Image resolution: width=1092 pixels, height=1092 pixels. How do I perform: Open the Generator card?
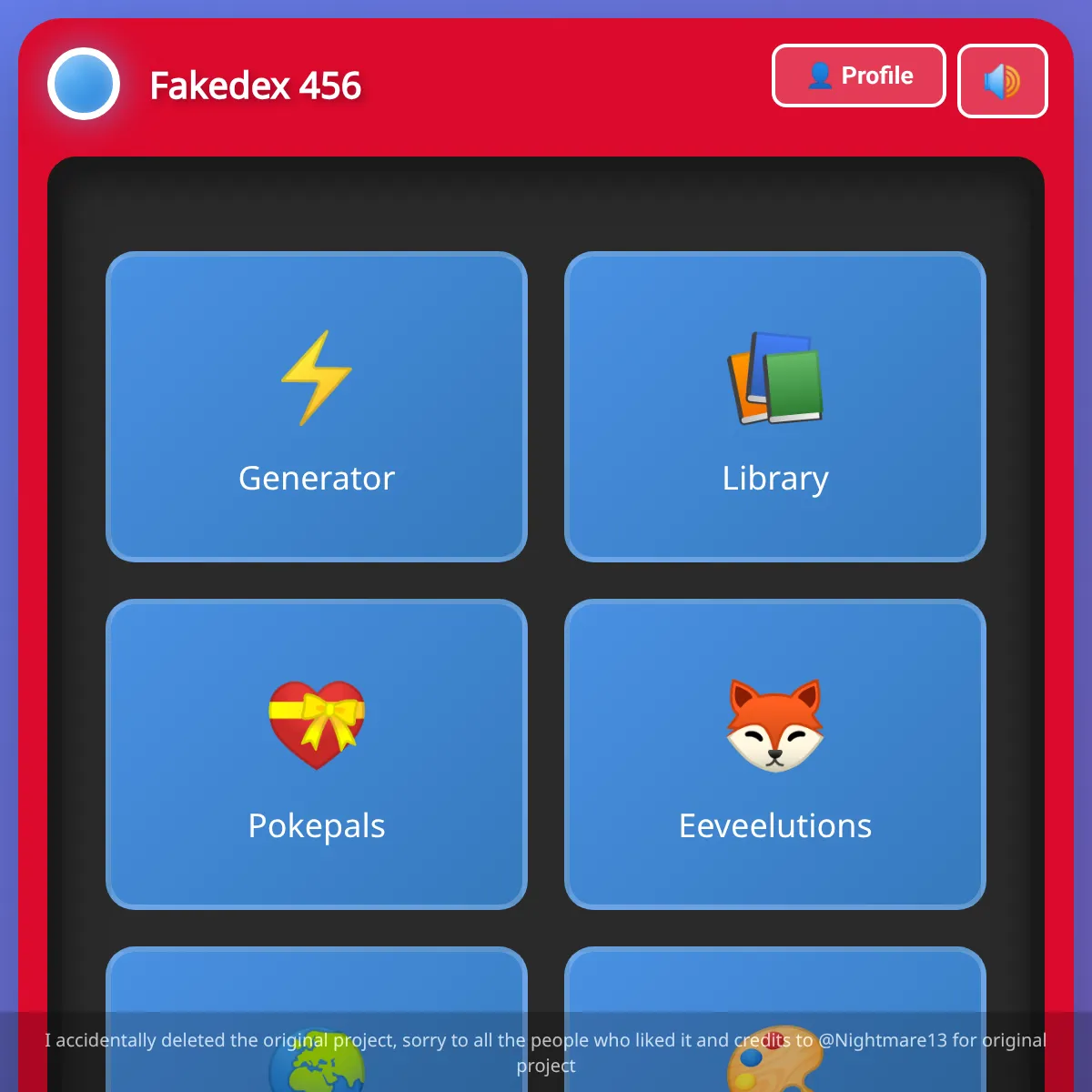[x=317, y=407]
